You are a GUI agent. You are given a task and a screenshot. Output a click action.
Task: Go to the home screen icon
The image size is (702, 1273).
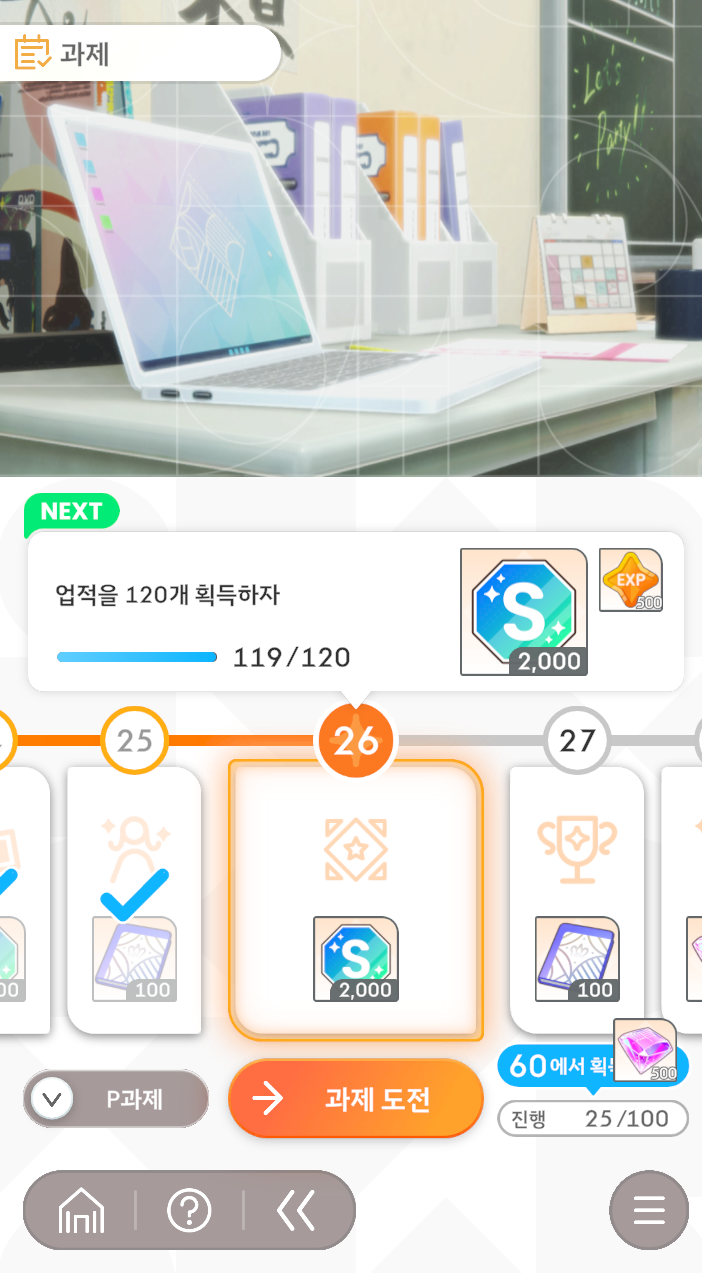click(82, 1211)
